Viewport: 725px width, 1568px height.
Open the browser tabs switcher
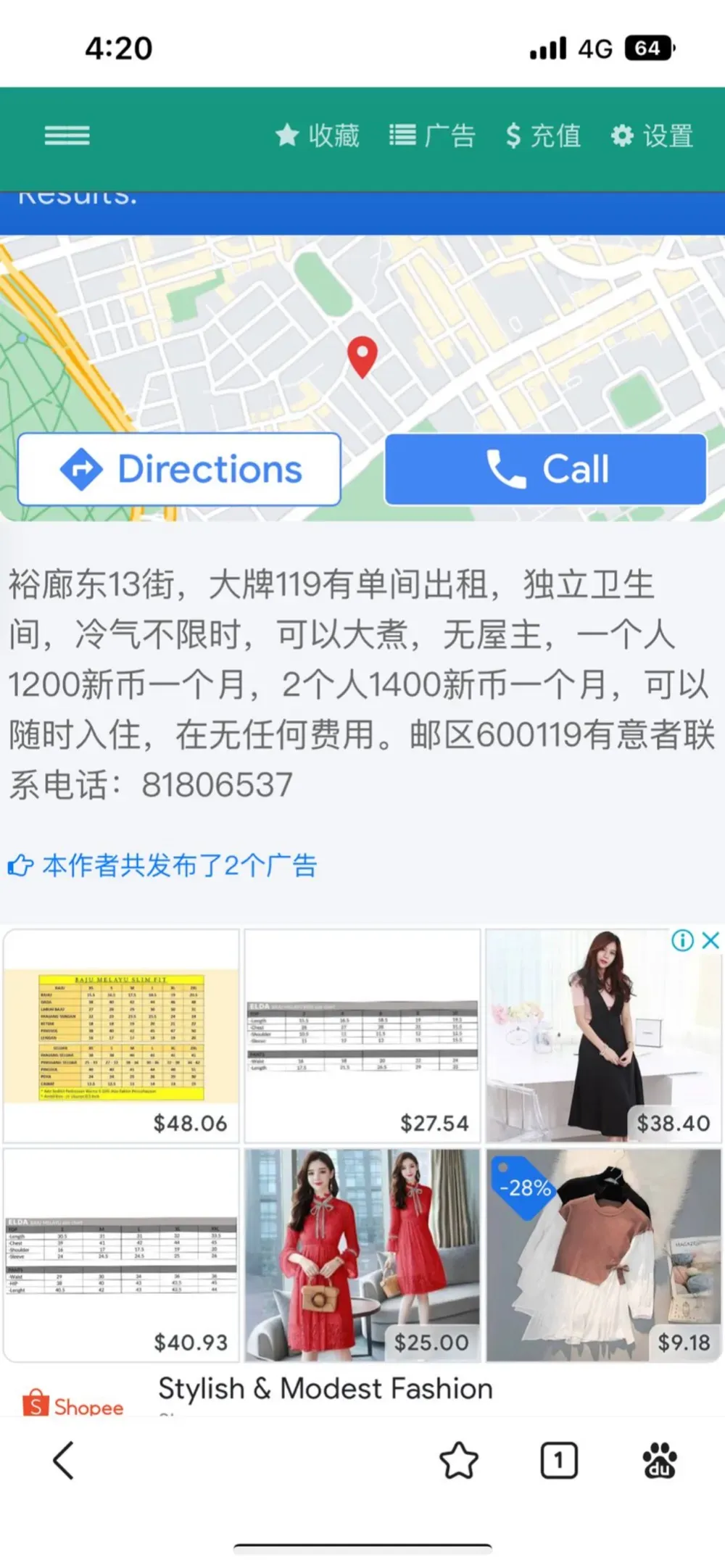[559, 1460]
